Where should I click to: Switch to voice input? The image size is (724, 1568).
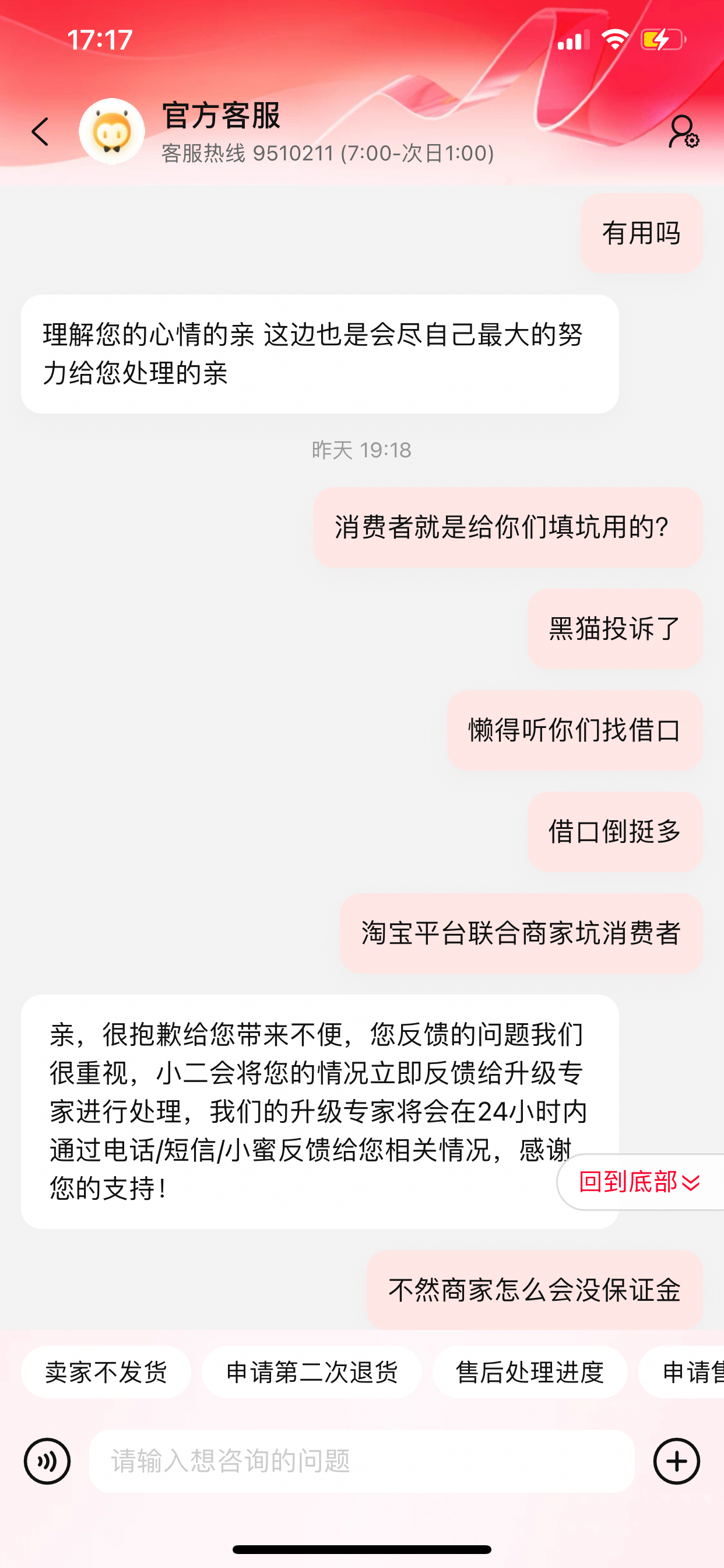tap(47, 1461)
